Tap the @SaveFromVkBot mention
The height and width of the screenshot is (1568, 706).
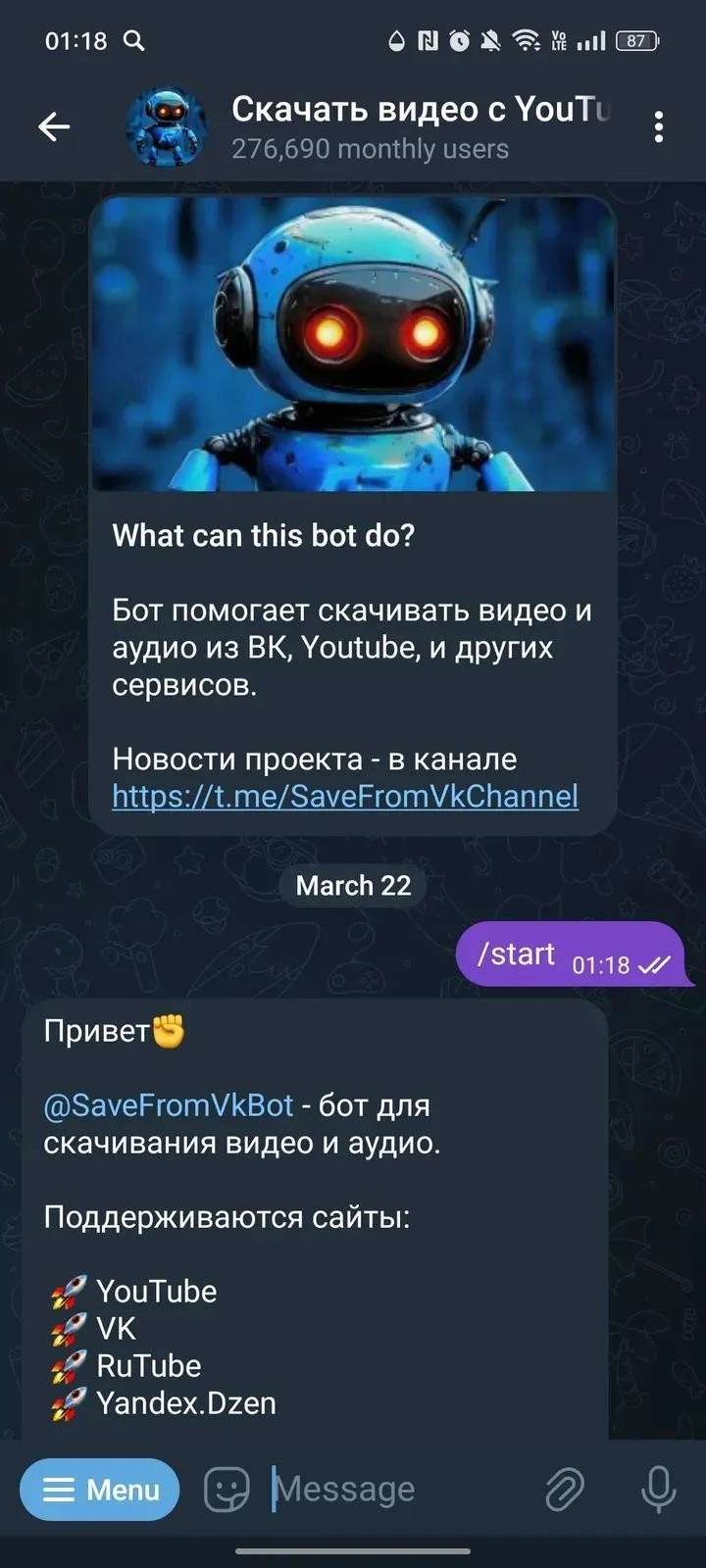pos(169,1105)
